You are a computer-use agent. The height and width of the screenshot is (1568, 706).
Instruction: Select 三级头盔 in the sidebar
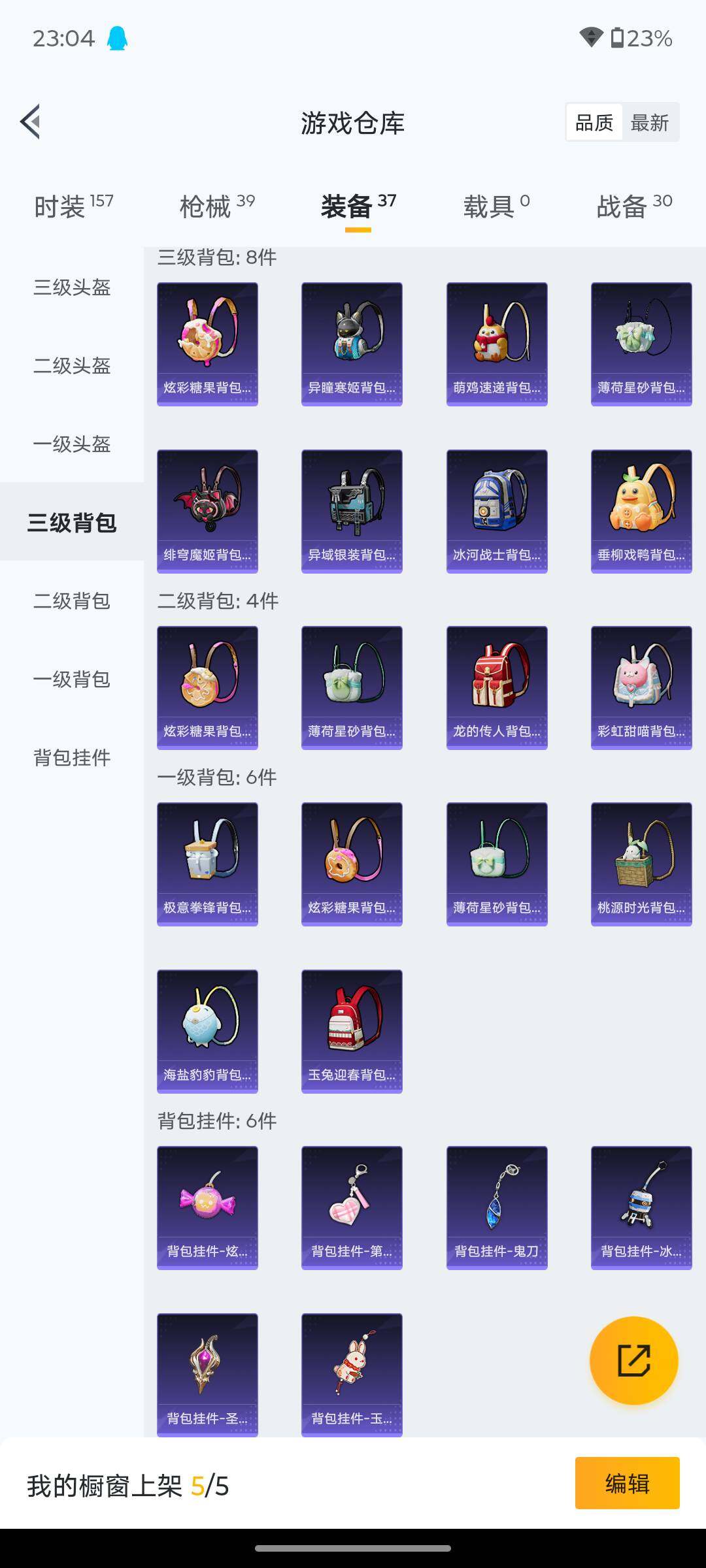point(72,287)
